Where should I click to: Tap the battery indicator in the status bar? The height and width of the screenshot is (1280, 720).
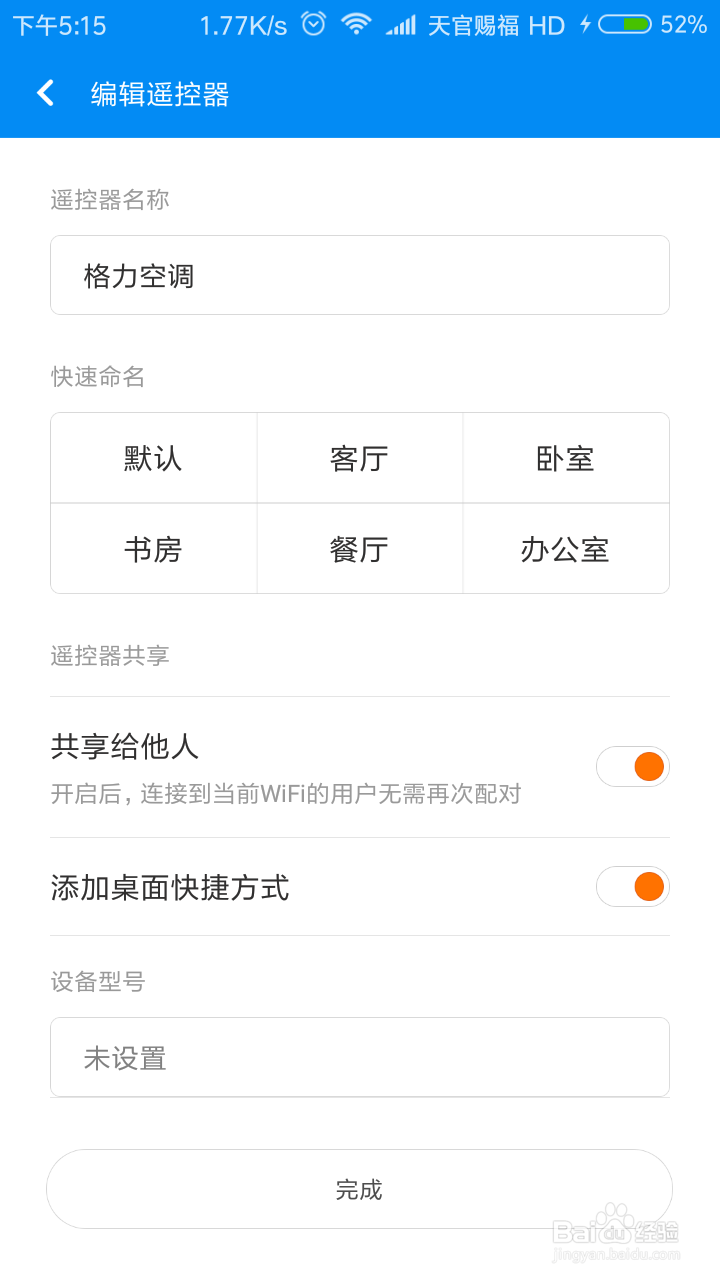pyautogui.click(x=622, y=24)
